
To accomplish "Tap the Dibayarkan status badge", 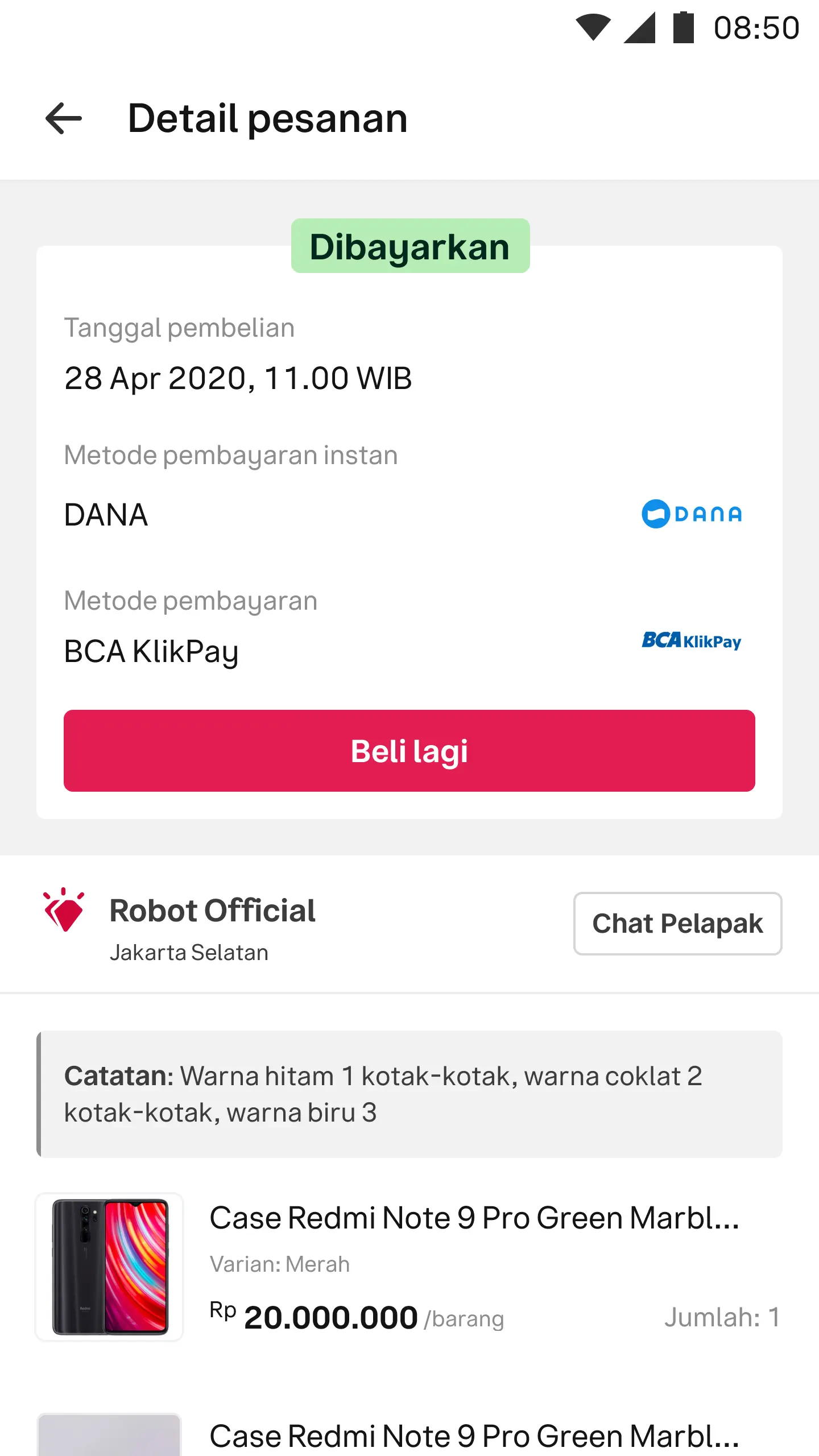I will pos(410,245).
